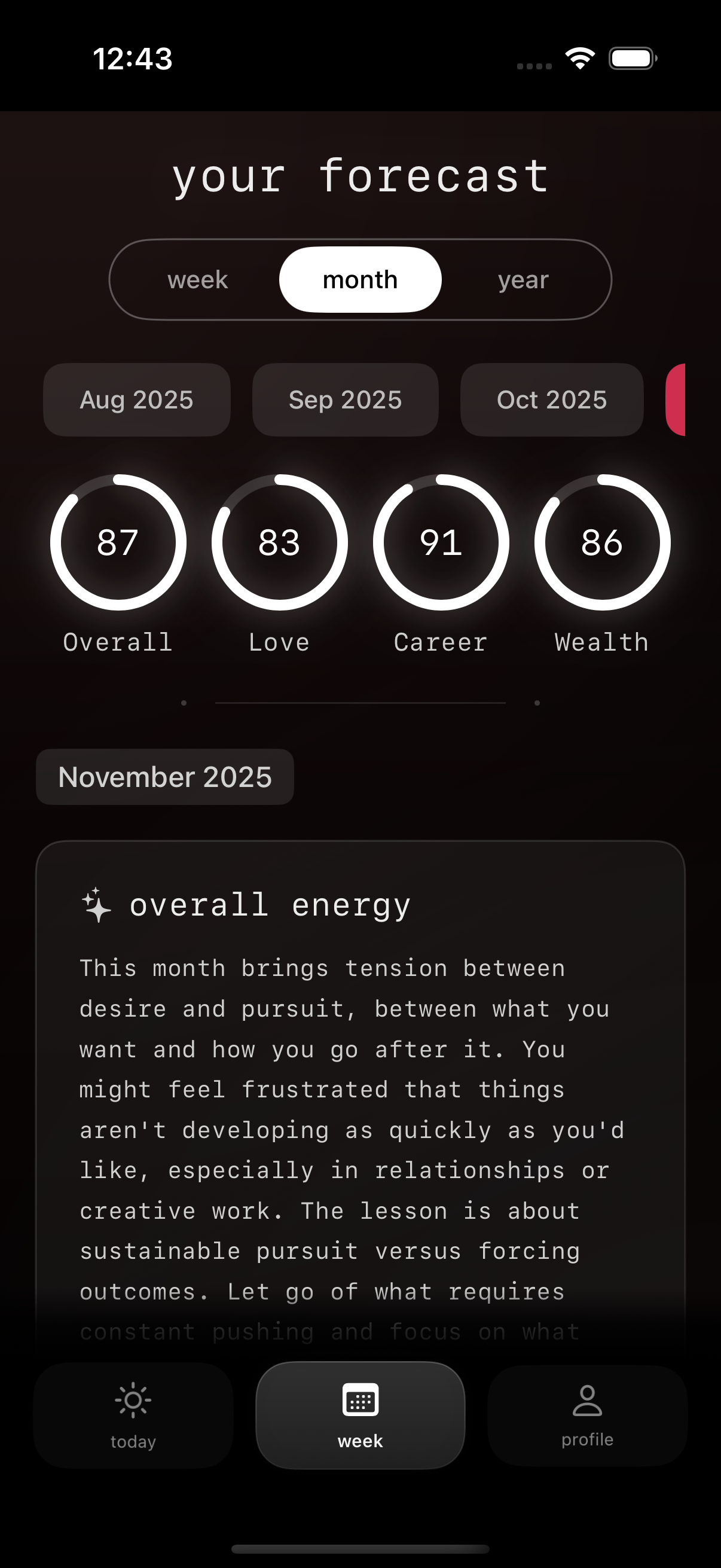Go to the profile tab
721x1568 pixels.
click(x=587, y=1416)
